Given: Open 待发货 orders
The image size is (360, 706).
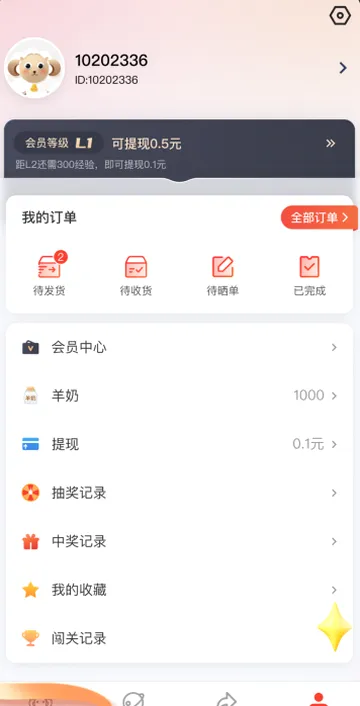Looking at the screenshot, I should (50, 276).
